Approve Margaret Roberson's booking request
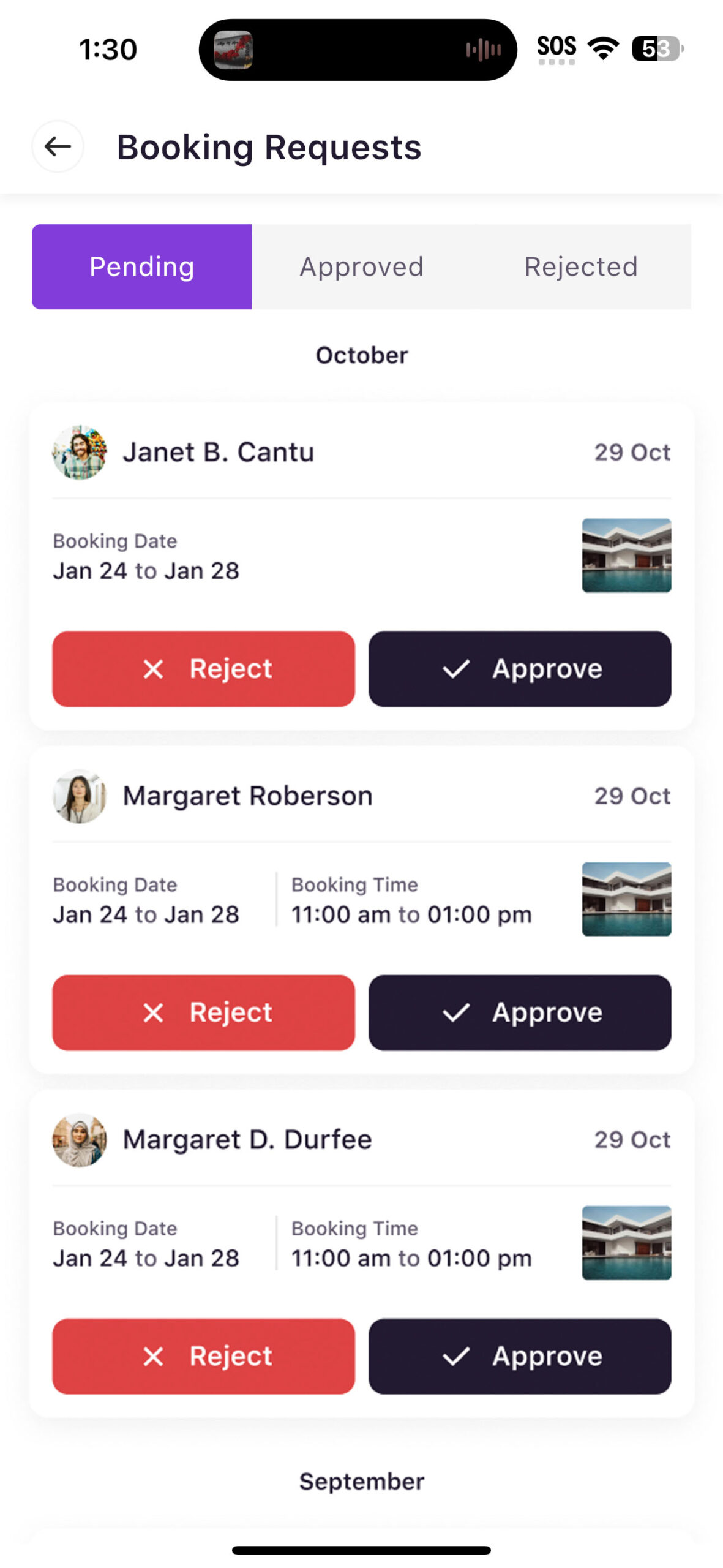The height and width of the screenshot is (1568, 723). pos(519,1012)
